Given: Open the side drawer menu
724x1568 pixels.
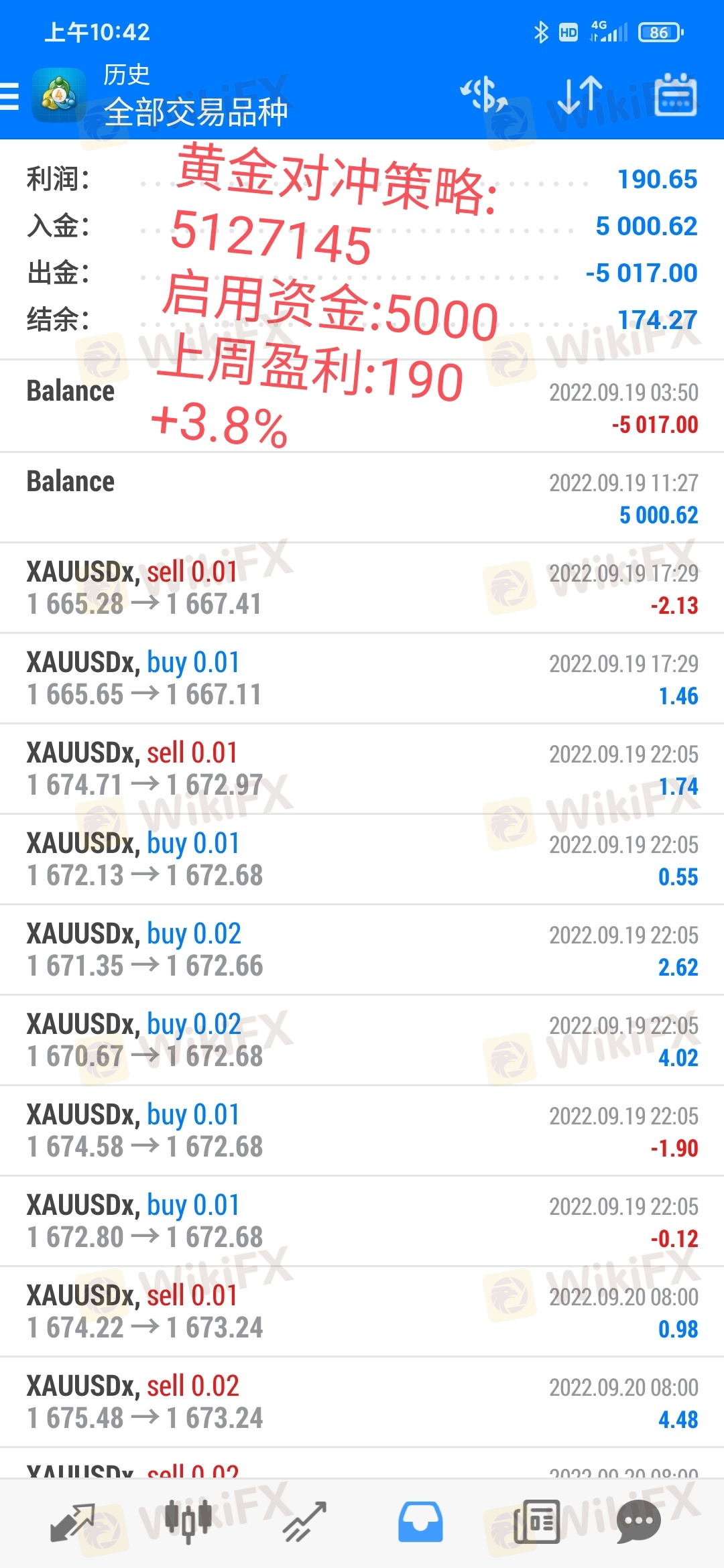Looking at the screenshot, I should pyautogui.click(x=11, y=96).
